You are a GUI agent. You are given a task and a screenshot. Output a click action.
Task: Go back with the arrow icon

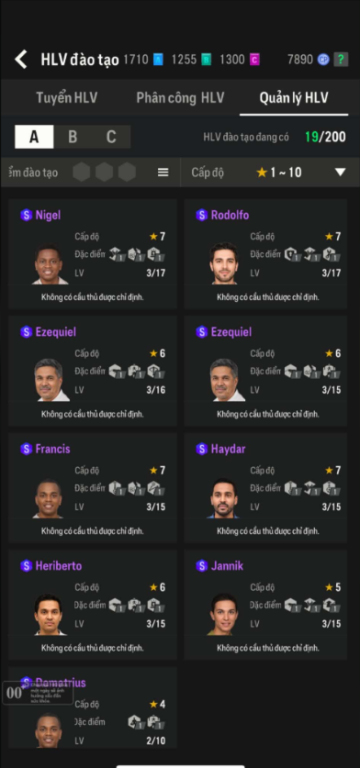click(x=21, y=59)
